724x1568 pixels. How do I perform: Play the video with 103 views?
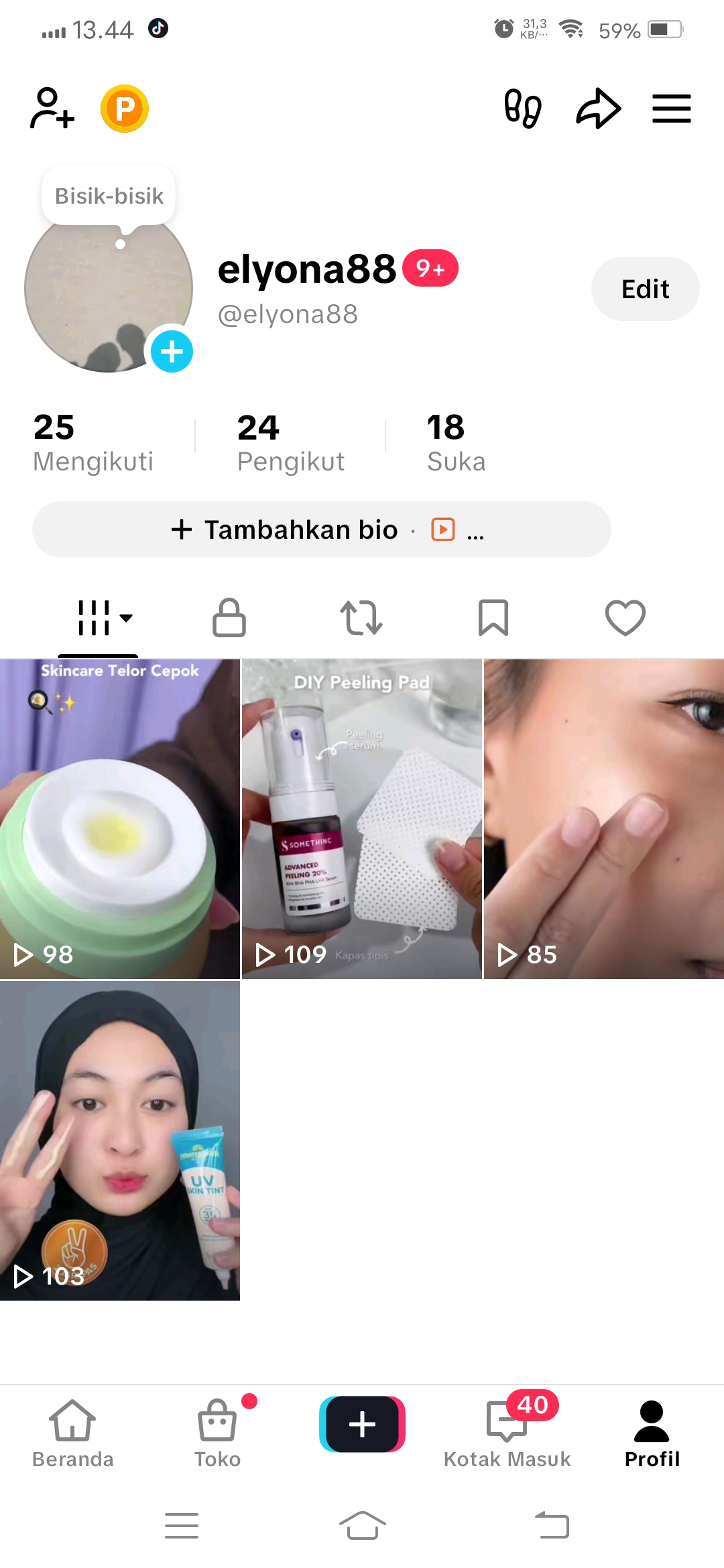click(x=120, y=1140)
